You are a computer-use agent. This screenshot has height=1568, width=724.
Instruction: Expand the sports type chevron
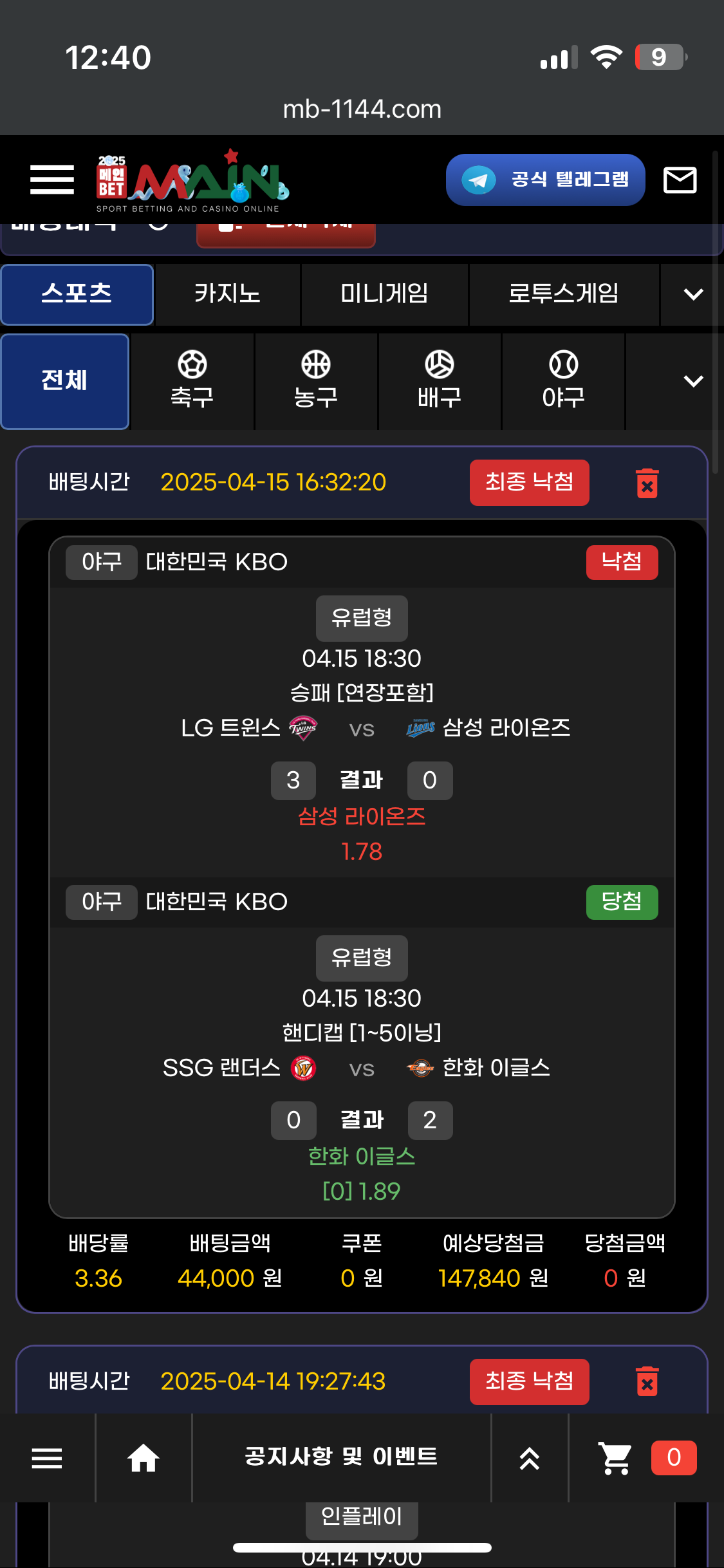(x=692, y=380)
